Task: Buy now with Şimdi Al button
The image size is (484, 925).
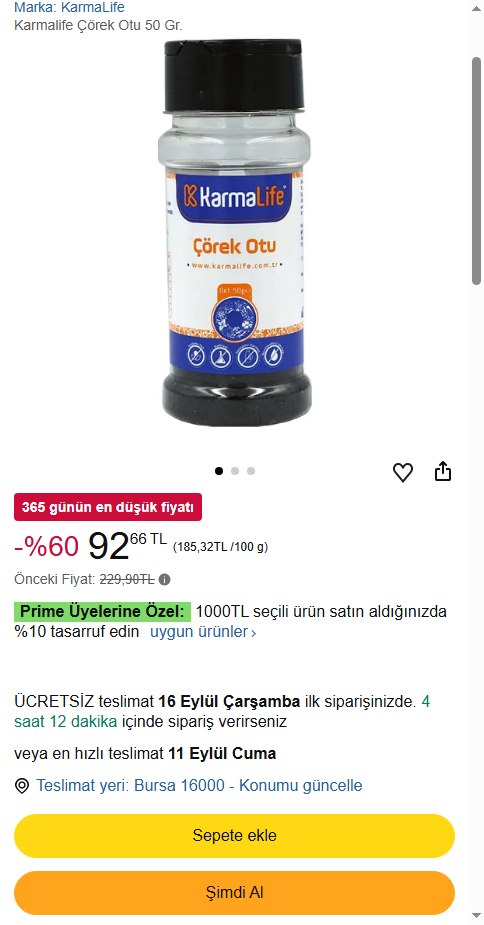Action: pyautogui.click(x=234, y=893)
